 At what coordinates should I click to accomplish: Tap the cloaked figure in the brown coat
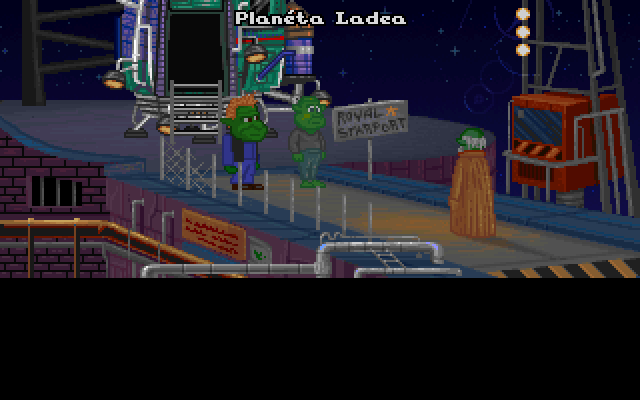click(x=471, y=188)
